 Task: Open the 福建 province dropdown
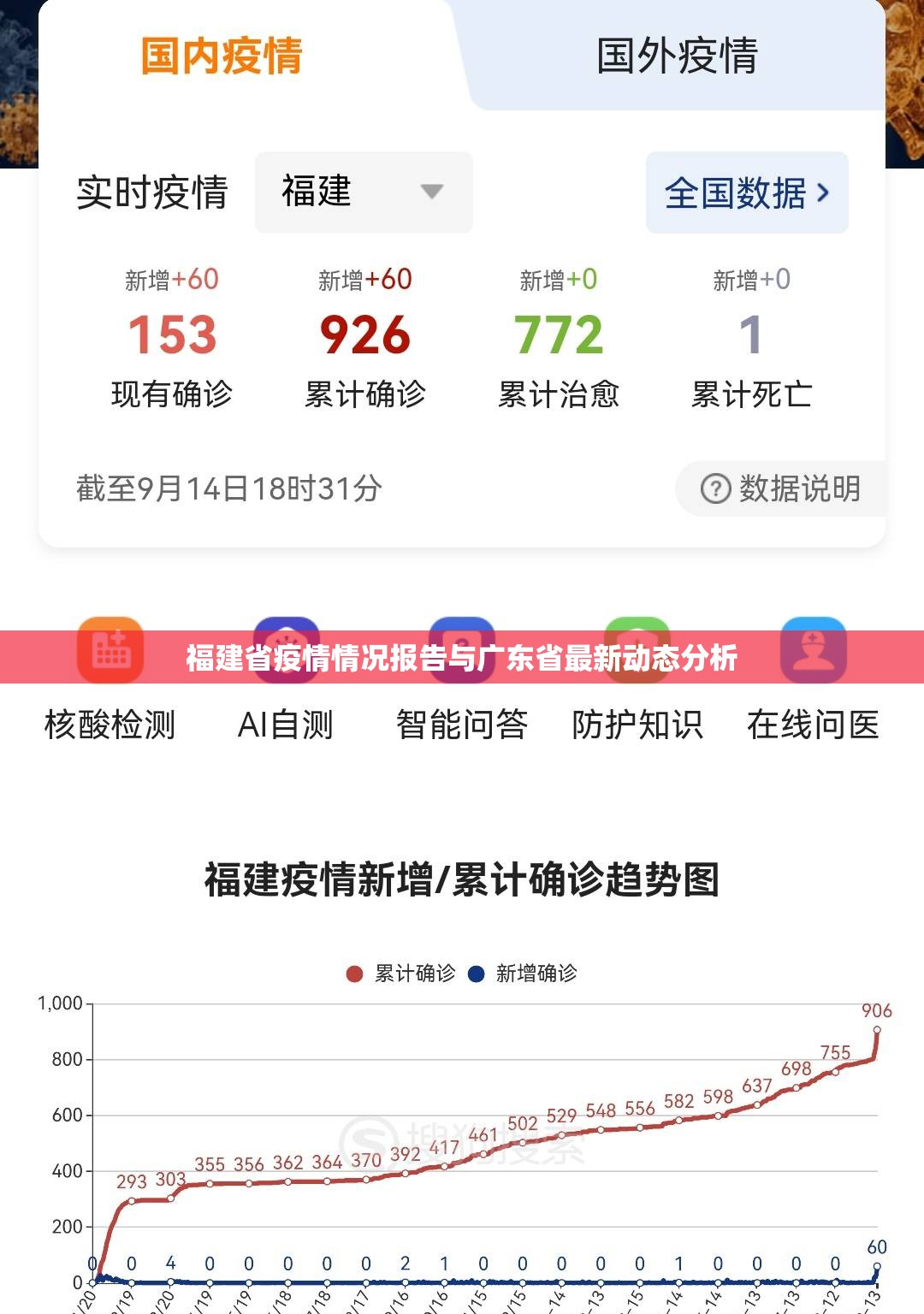point(364,192)
